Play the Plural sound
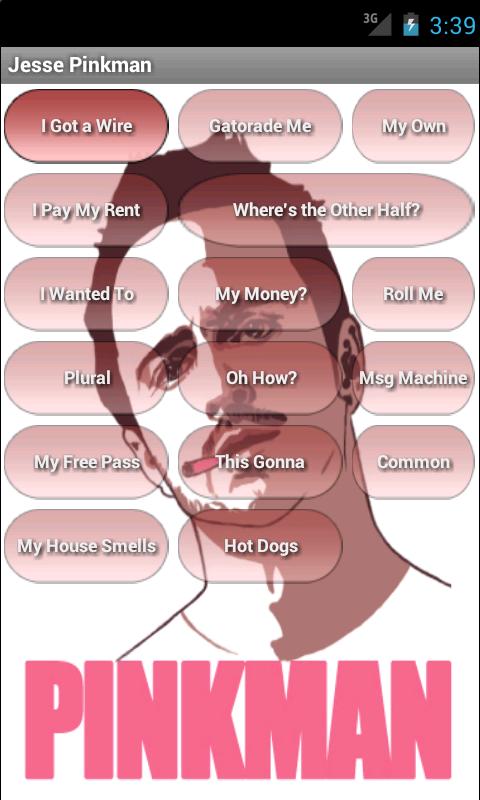This screenshot has height=800, width=480. pyautogui.click(x=86, y=378)
